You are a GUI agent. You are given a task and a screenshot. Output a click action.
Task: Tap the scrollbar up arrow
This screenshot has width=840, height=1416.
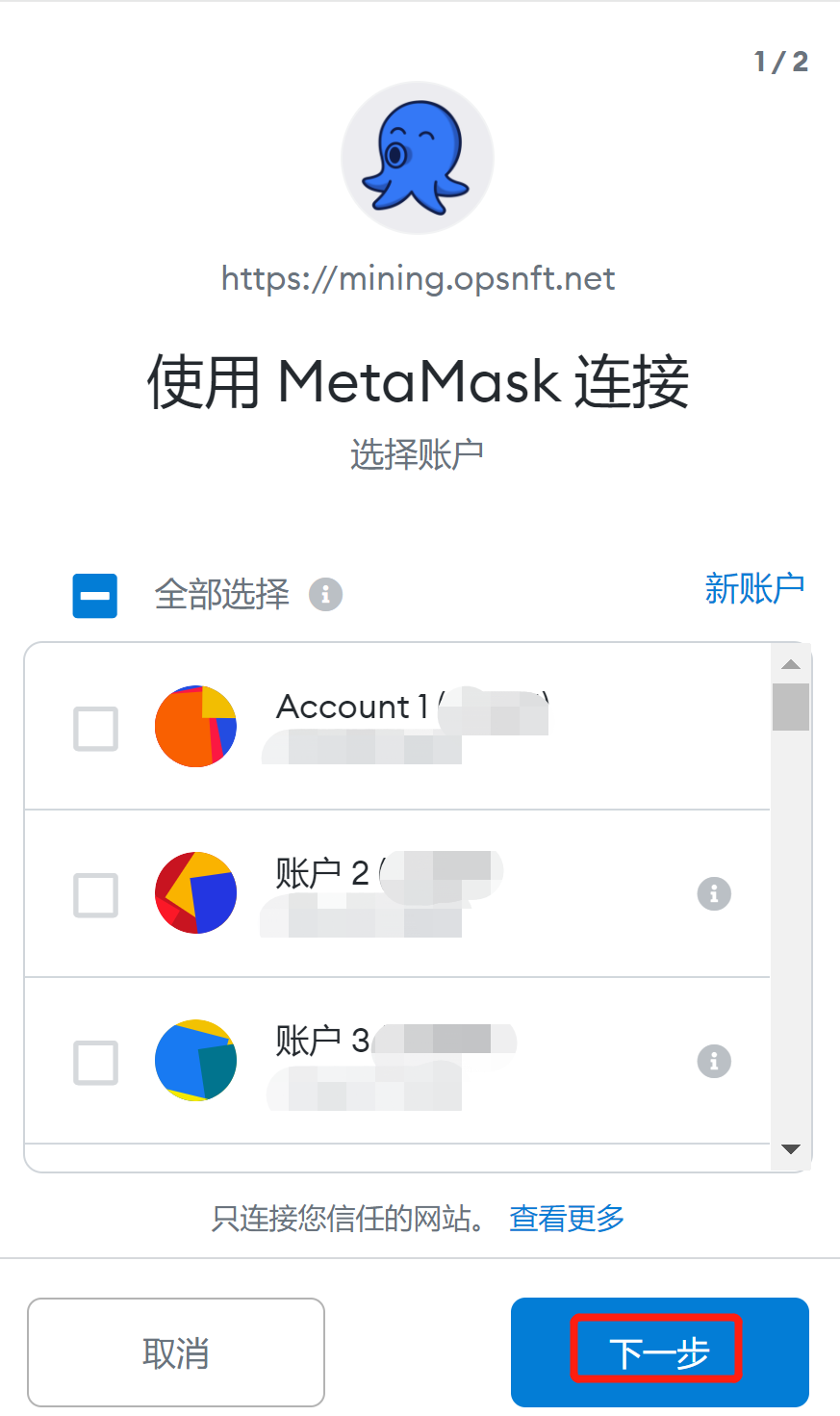pyautogui.click(x=791, y=664)
